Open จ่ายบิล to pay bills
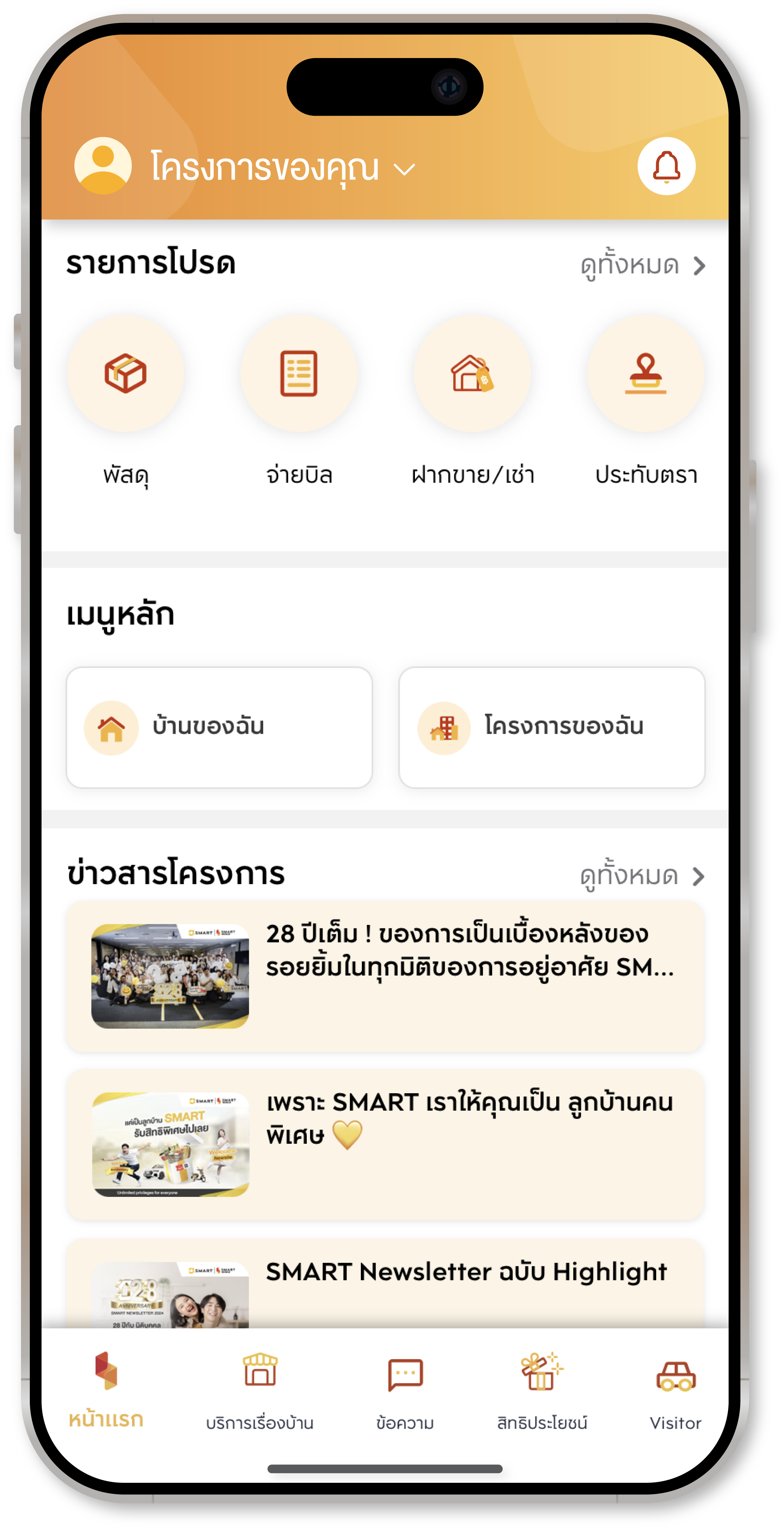784x1531 pixels. 299,374
